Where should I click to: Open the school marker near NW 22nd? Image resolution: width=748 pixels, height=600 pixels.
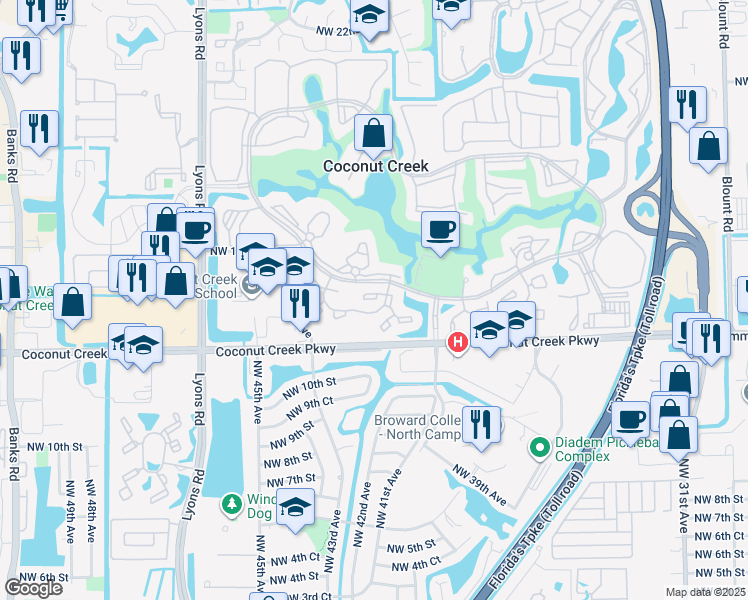[369, 17]
